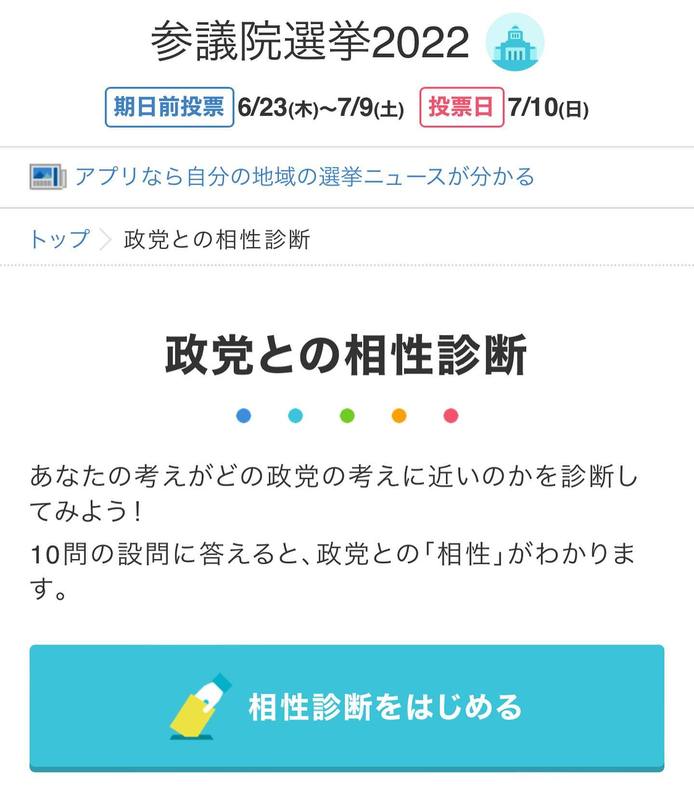The image size is (694, 800).
Task: Start the 相性診断をはじめる quiz
Action: (346, 707)
